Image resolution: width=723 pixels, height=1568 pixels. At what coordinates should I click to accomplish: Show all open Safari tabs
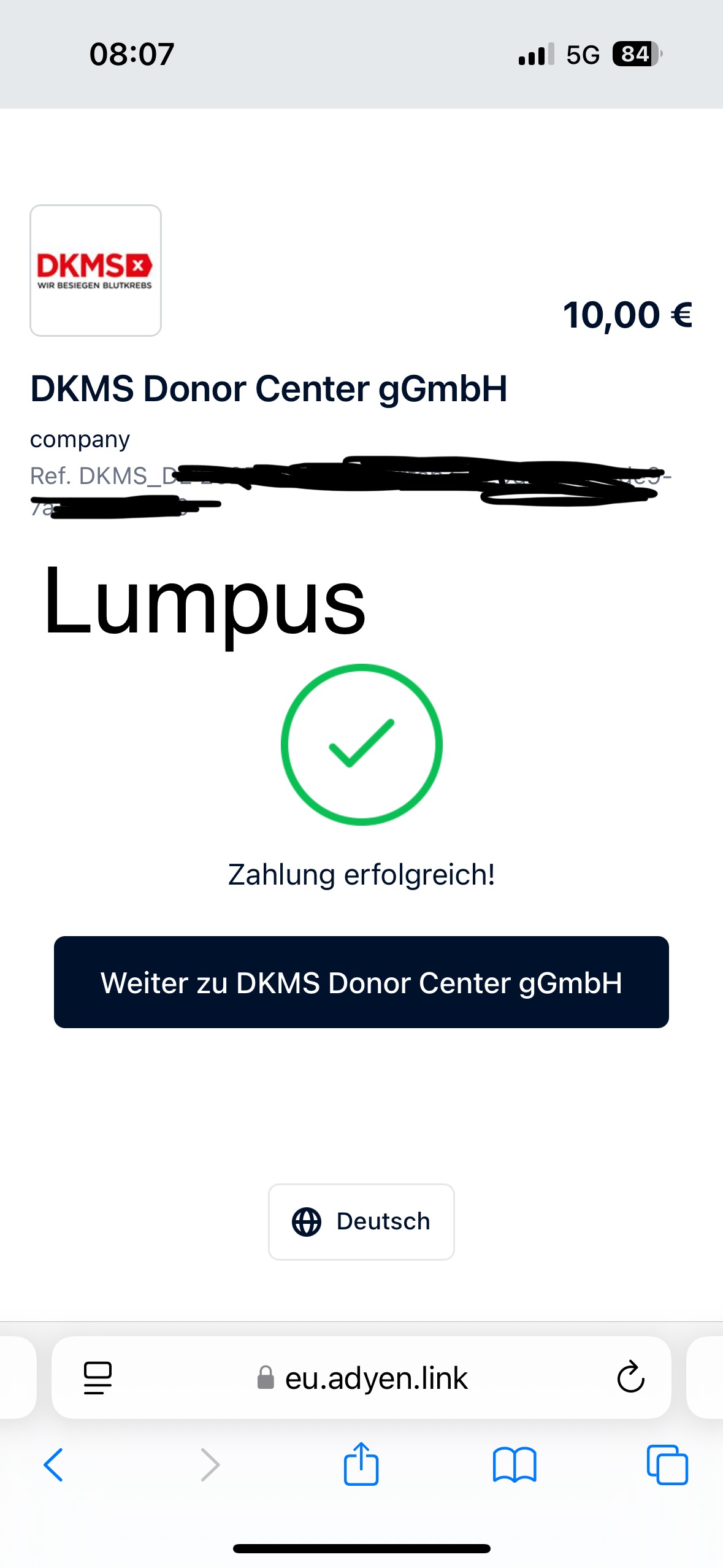(667, 1465)
